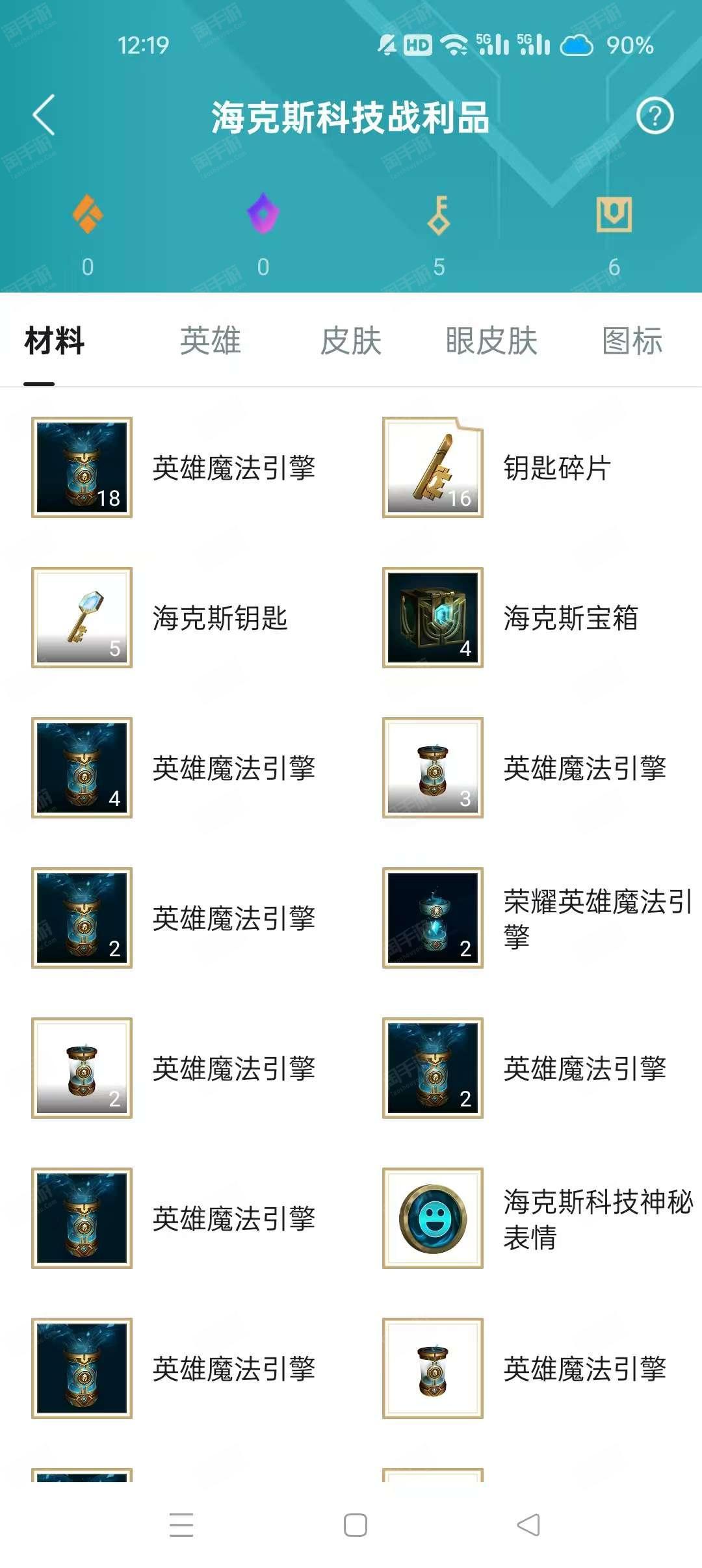Open the 海克斯宝箱 item
Screen dimensions: 702x1568
(433, 618)
